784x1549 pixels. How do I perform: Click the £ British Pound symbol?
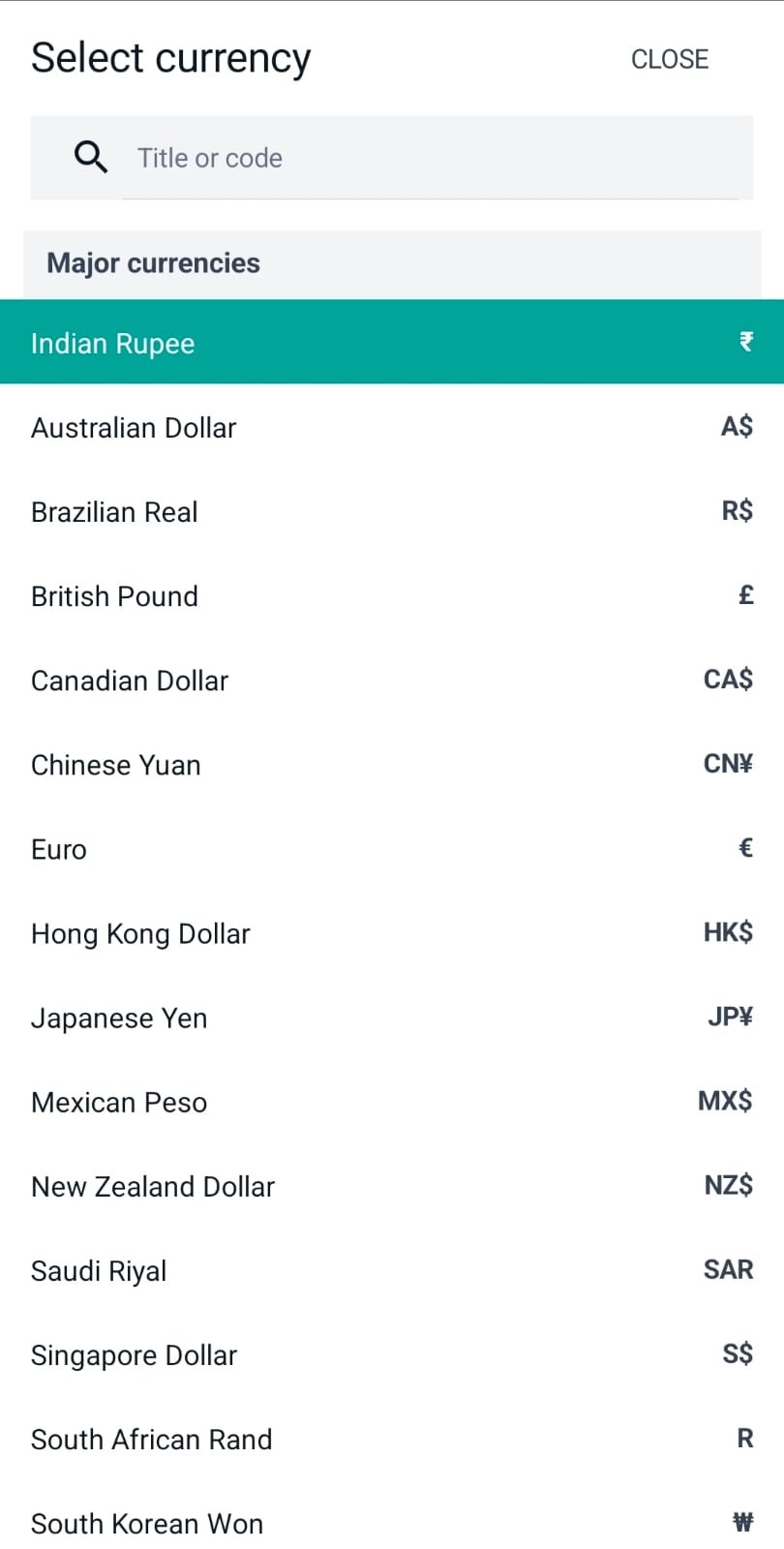[x=744, y=594]
